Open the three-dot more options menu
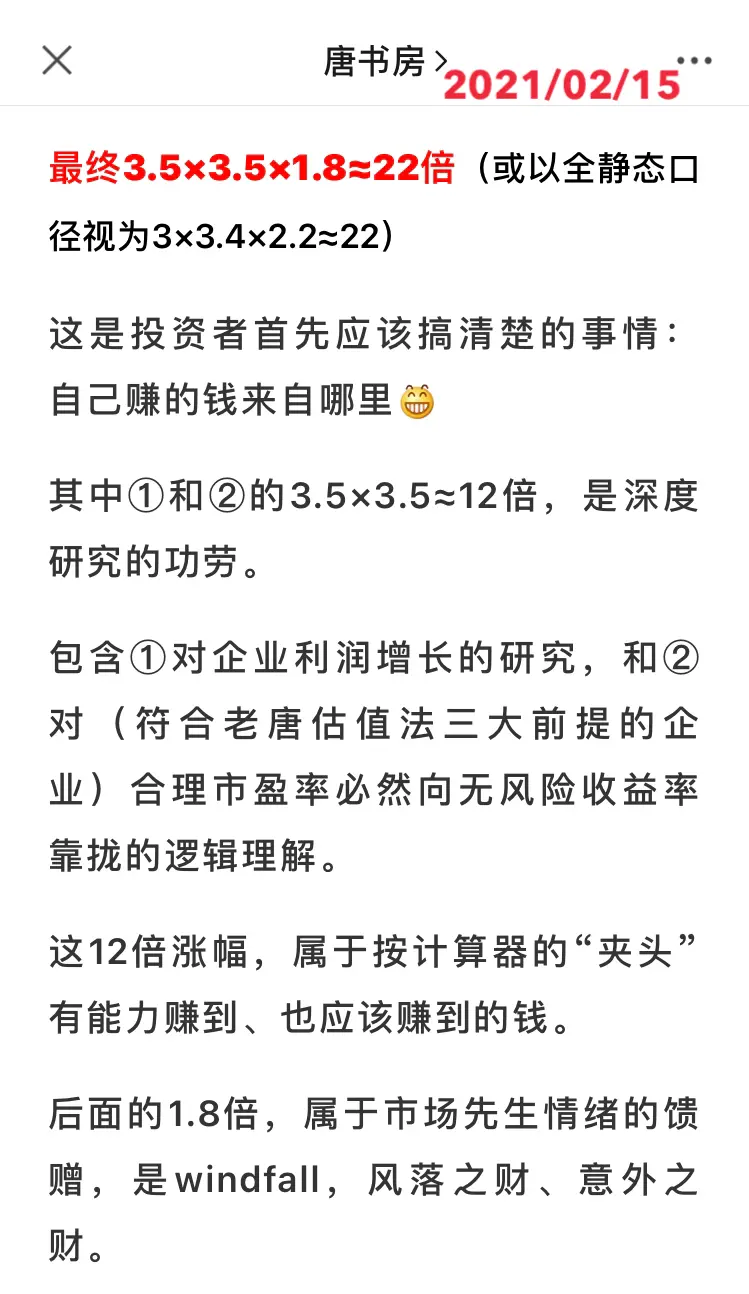The image size is (749, 1294). click(x=694, y=60)
